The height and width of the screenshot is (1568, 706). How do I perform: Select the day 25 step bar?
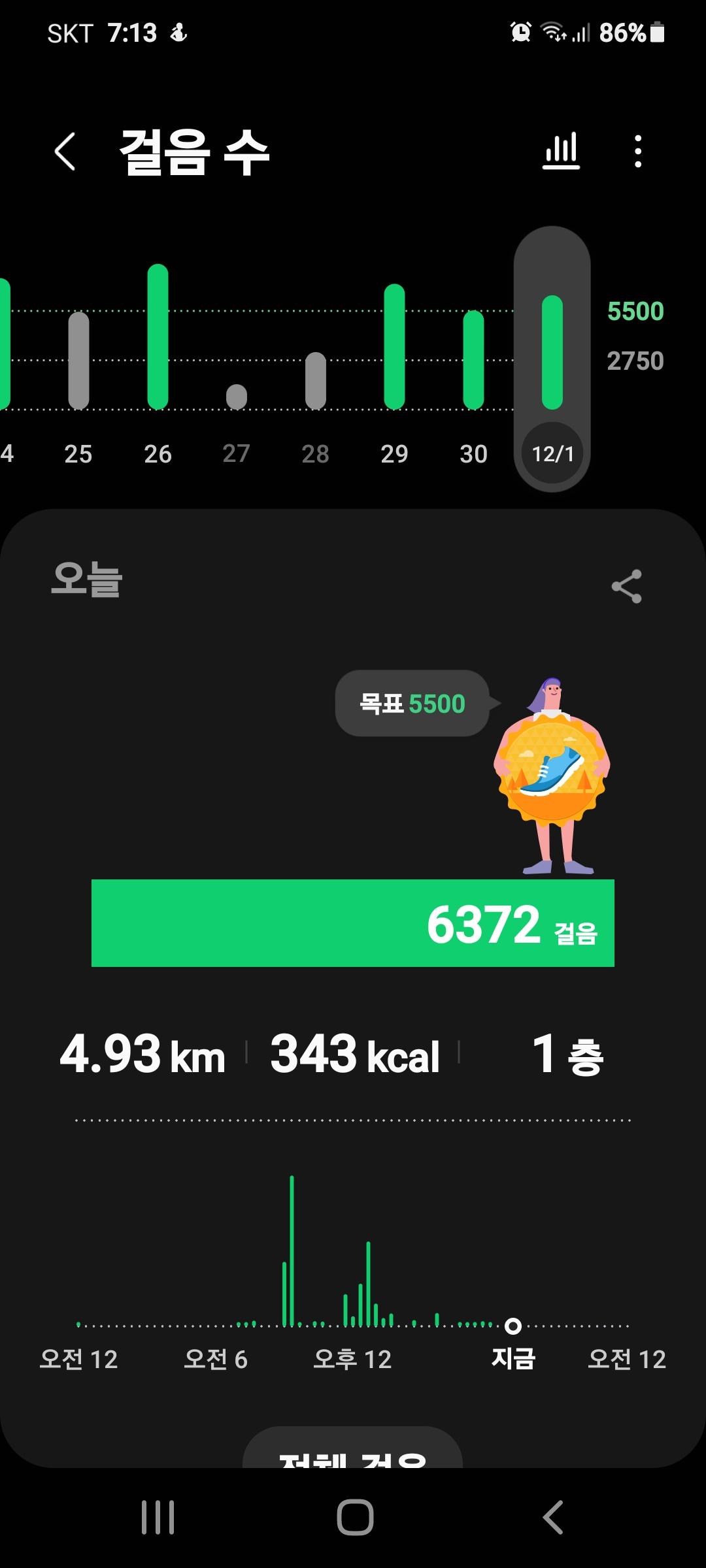point(78,360)
